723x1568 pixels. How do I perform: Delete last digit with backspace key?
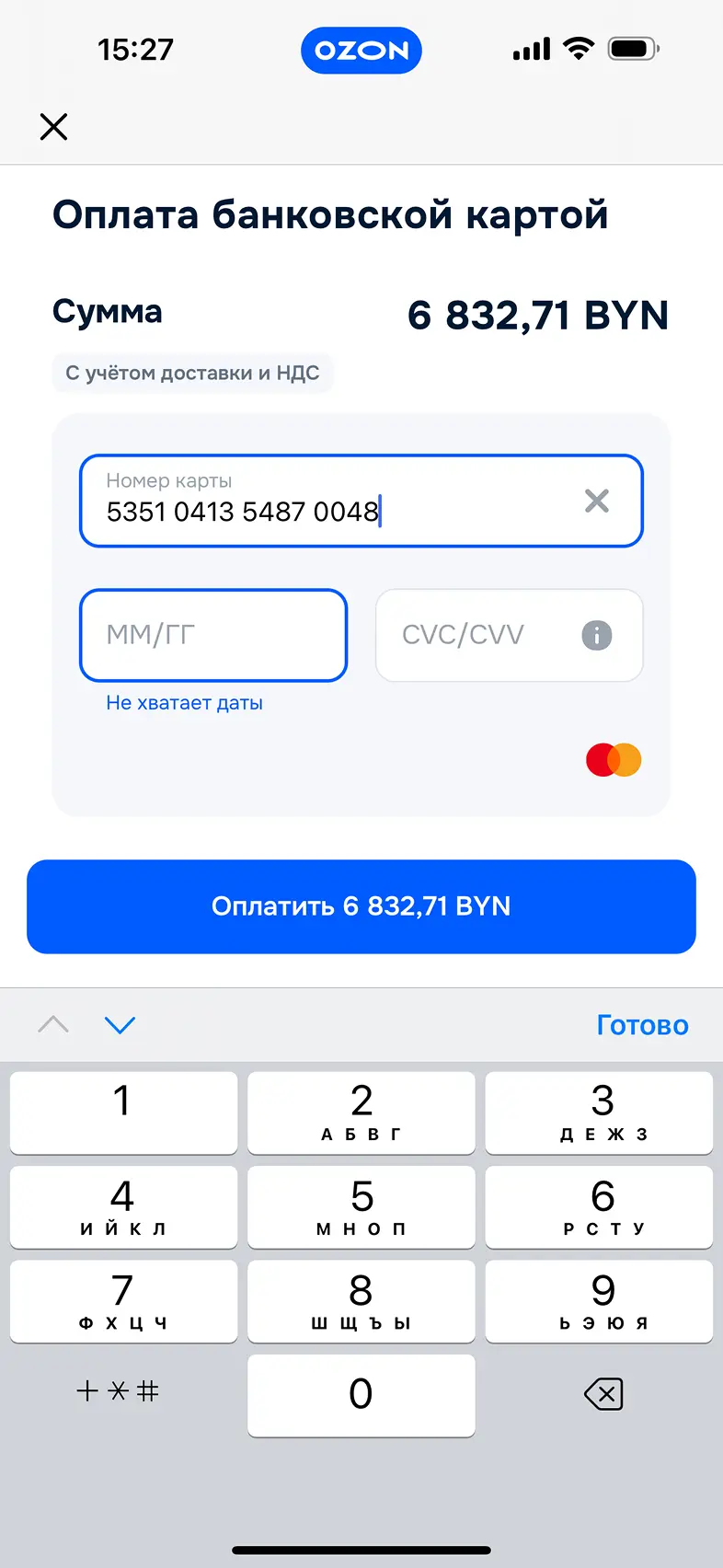tap(603, 1394)
